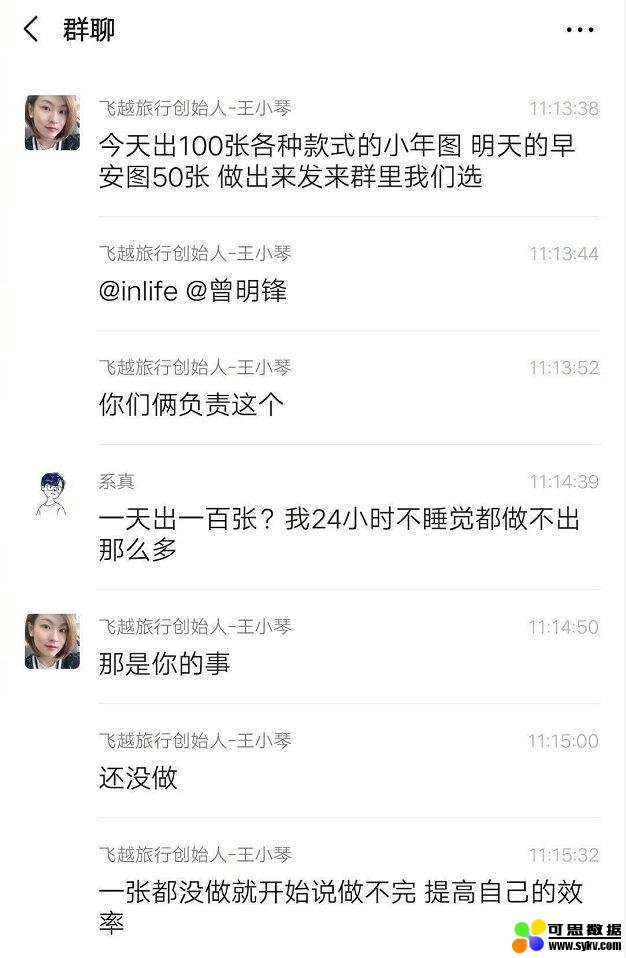Open 王小琴's avatar beside the 11:13:38 message
This screenshot has width=626, height=958.
pos(52,123)
